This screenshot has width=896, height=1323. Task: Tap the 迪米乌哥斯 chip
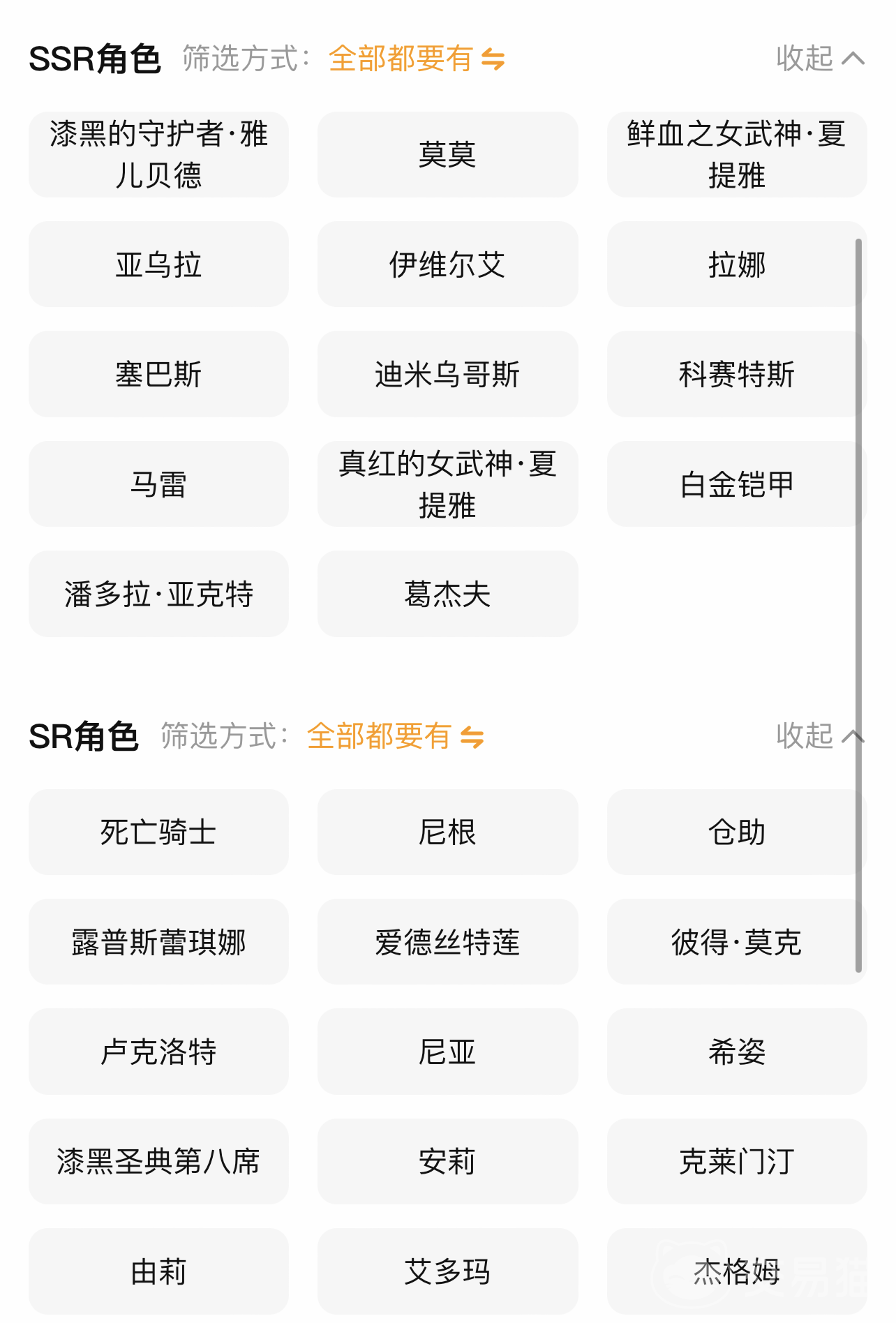pyautogui.click(x=447, y=374)
